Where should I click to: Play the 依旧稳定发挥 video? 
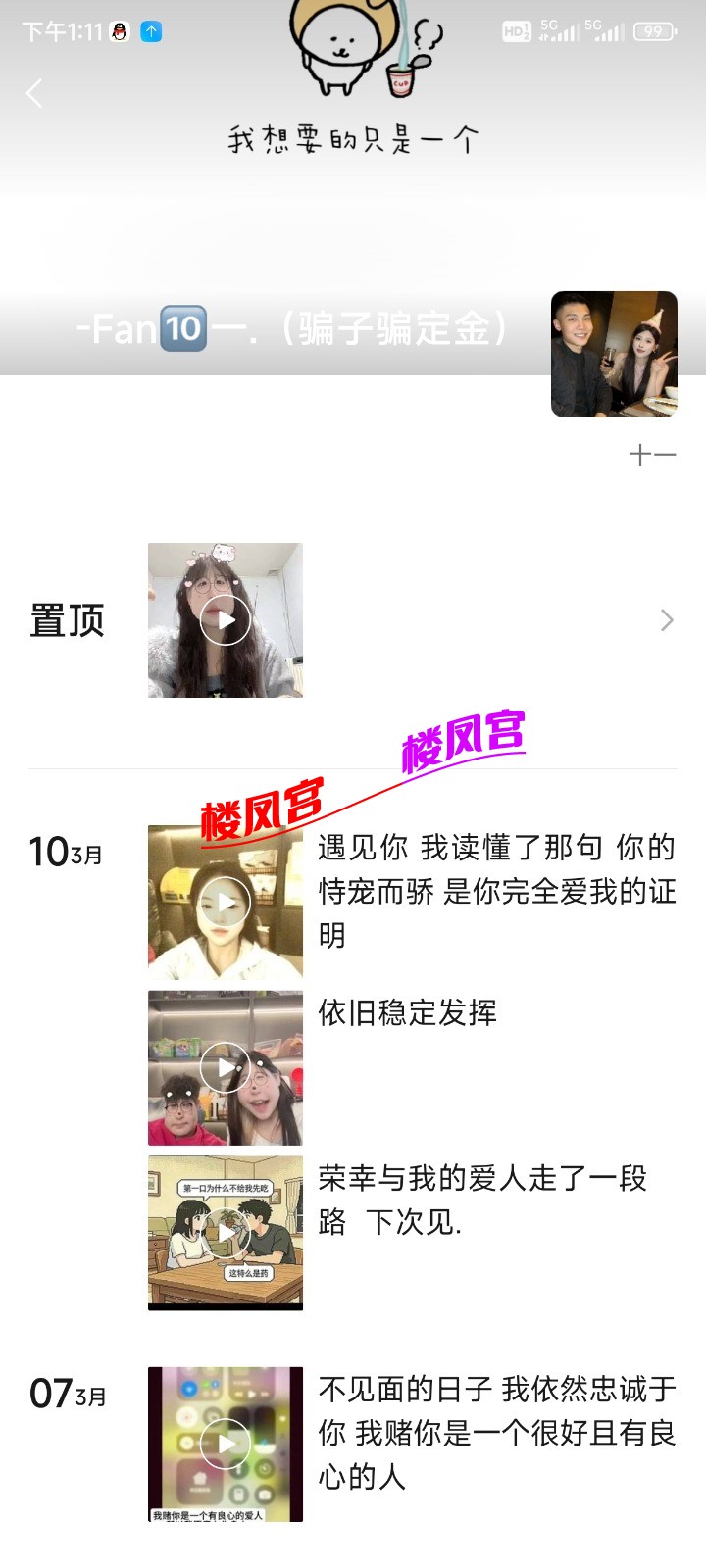click(x=225, y=1067)
